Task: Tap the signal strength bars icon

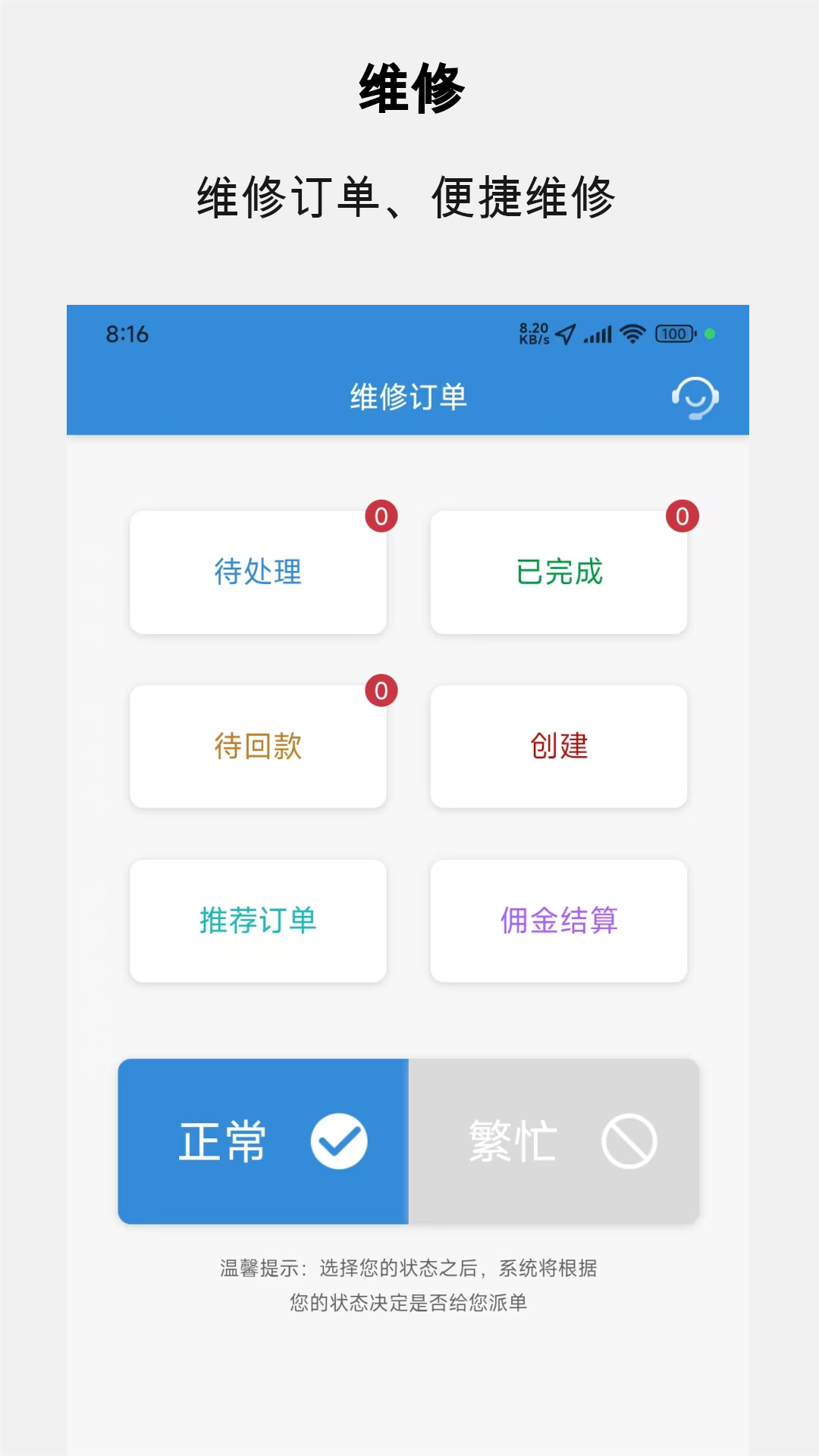Action: click(x=598, y=334)
